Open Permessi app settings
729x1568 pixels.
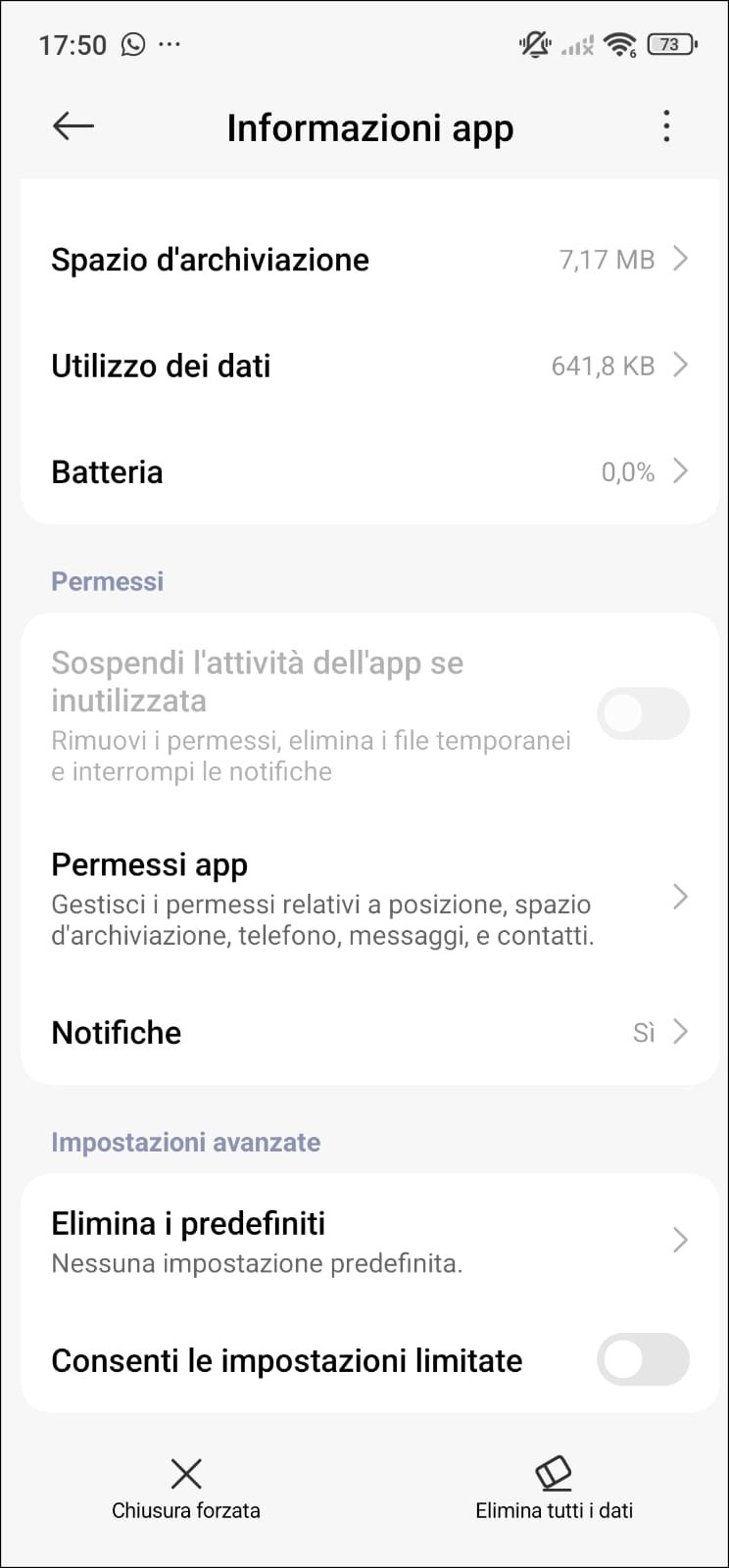(369, 898)
